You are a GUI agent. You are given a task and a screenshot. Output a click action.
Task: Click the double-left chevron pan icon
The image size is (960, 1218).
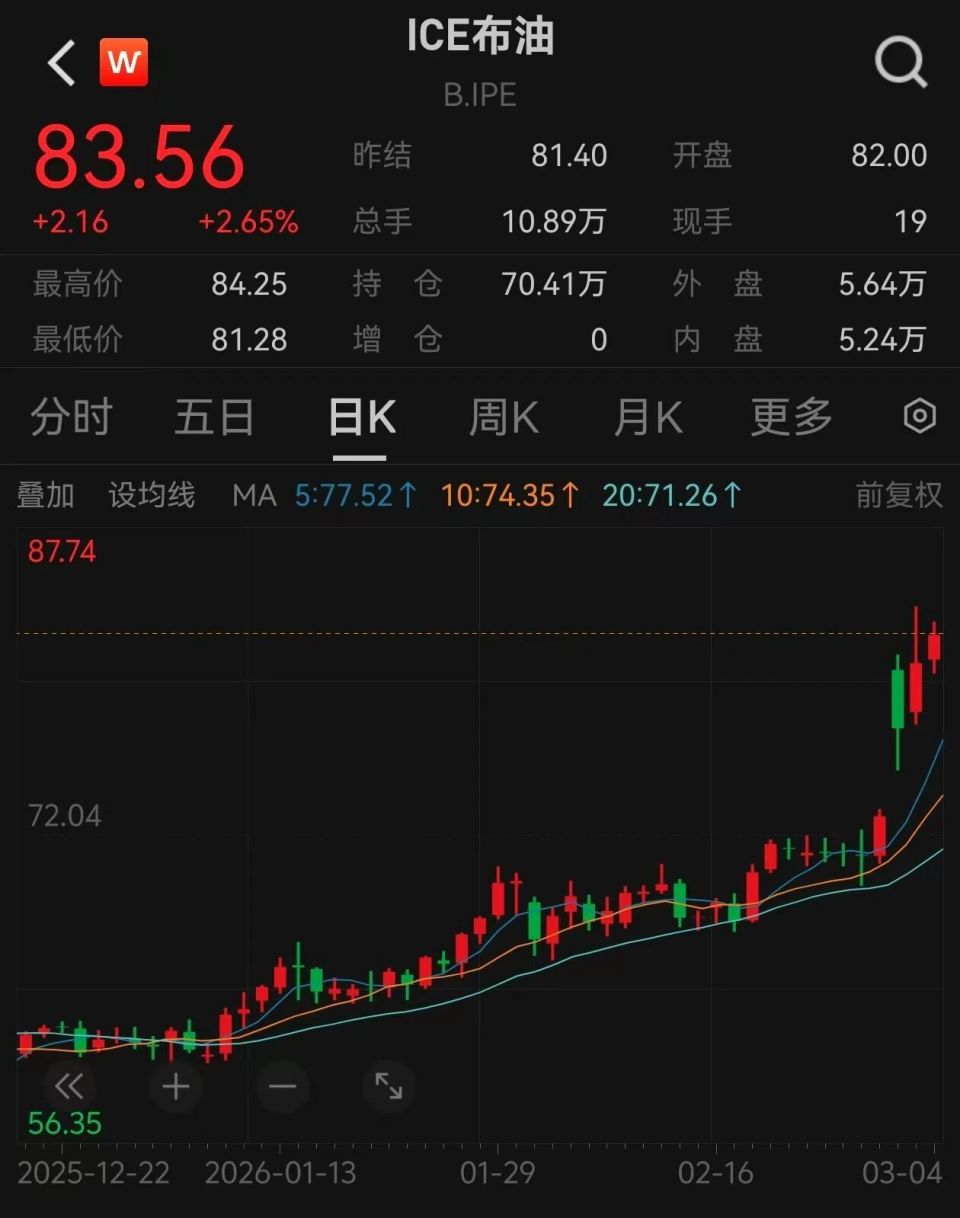coord(68,1086)
